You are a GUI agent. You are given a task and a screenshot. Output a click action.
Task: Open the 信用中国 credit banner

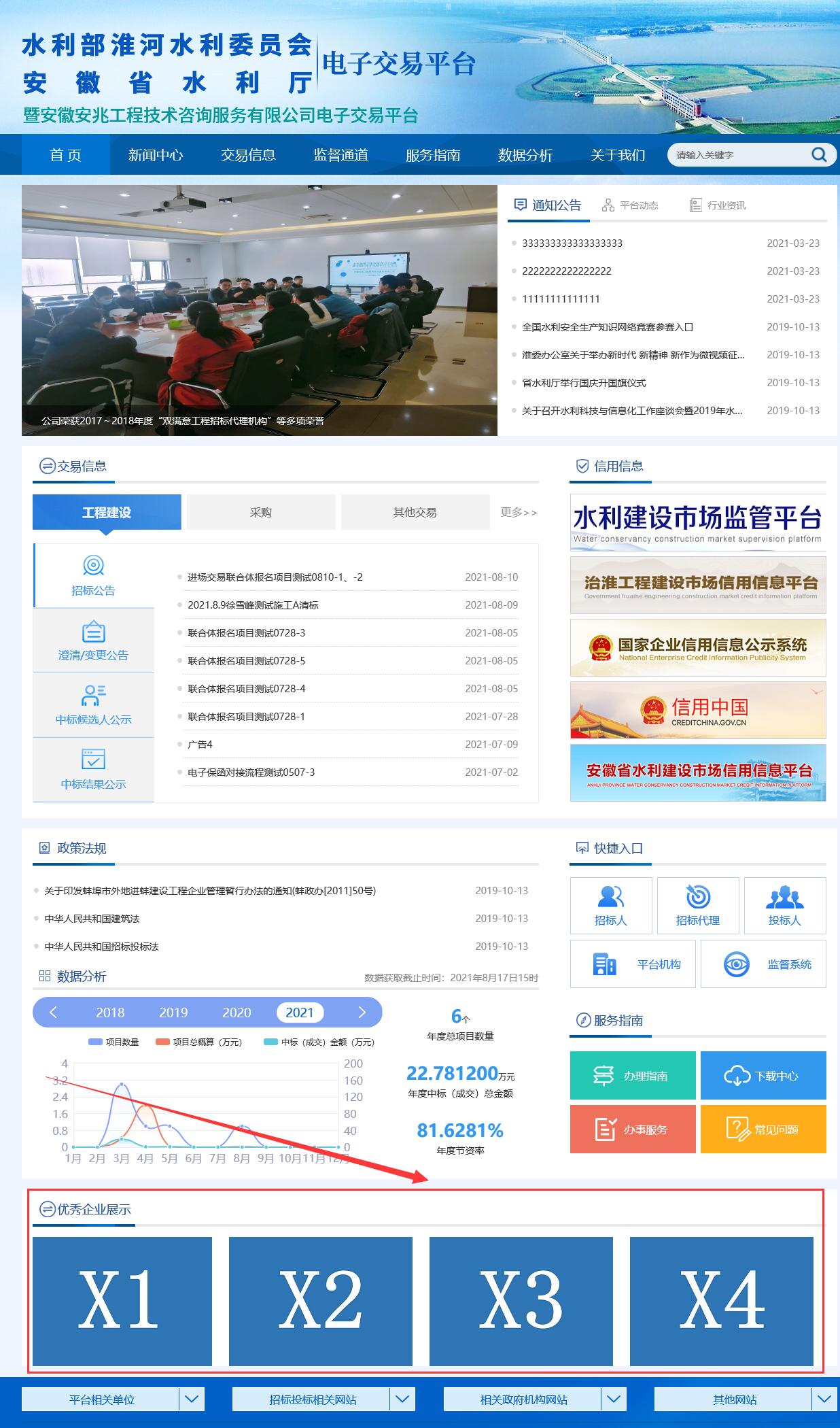coord(698,710)
